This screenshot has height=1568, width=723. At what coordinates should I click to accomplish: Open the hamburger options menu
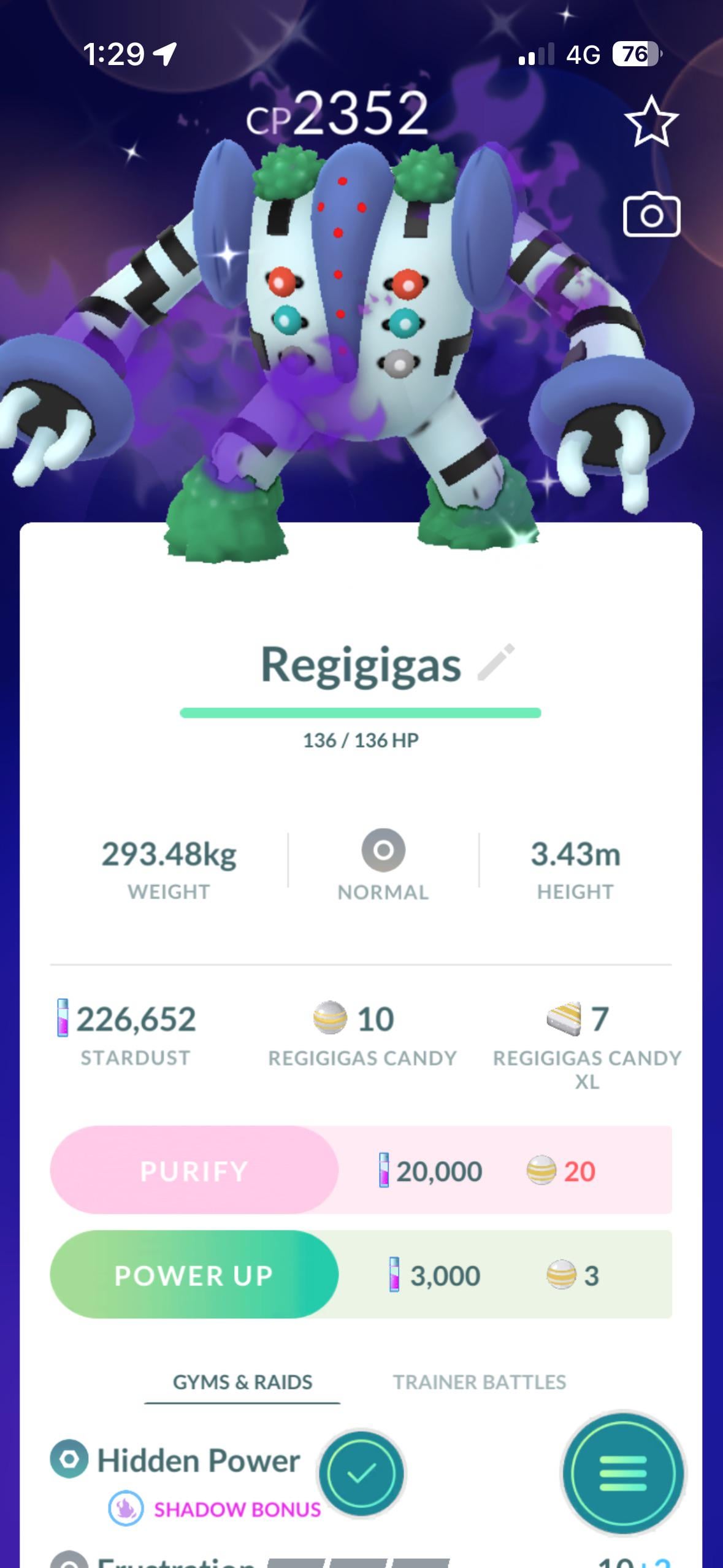tap(623, 1472)
